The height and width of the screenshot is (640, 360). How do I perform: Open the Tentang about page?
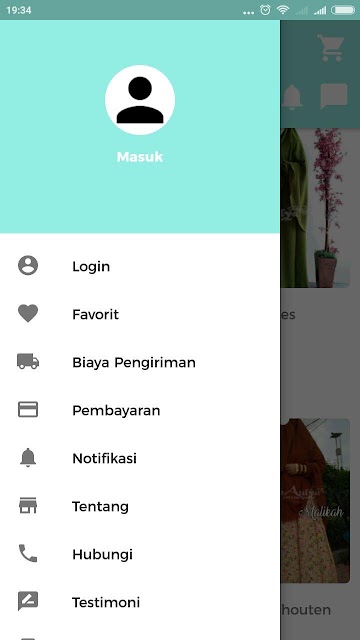tap(140, 507)
